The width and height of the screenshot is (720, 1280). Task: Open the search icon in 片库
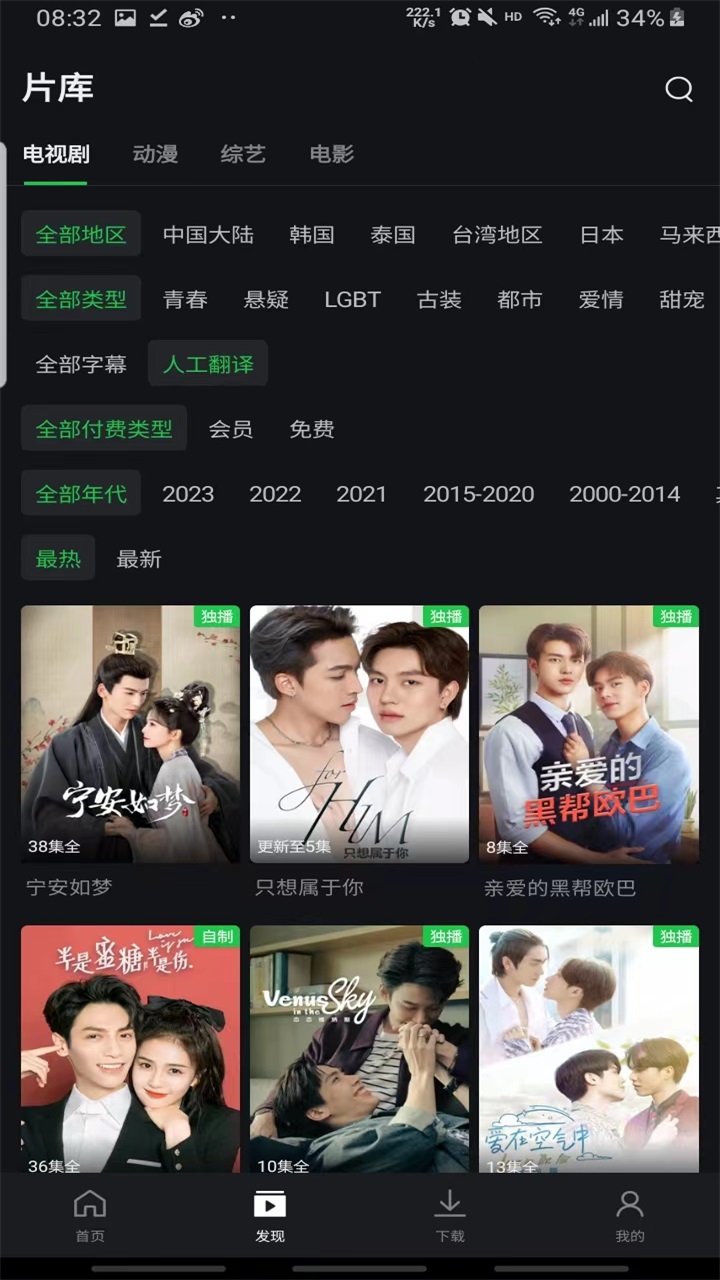point(679,89)
